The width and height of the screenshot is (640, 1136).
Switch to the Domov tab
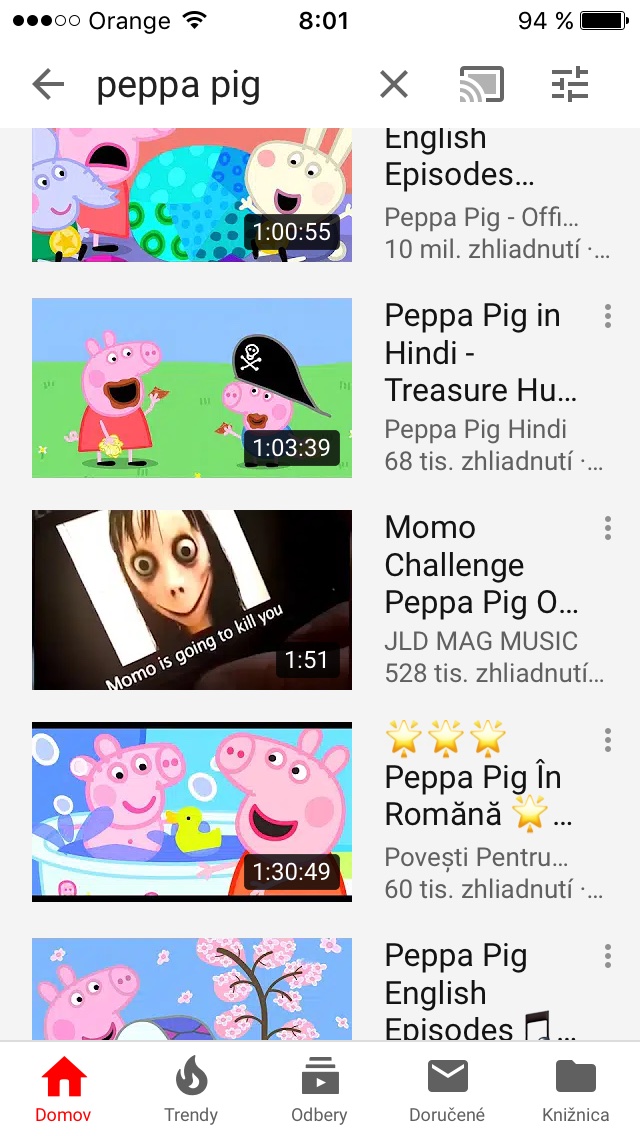tap(63, 1090)
